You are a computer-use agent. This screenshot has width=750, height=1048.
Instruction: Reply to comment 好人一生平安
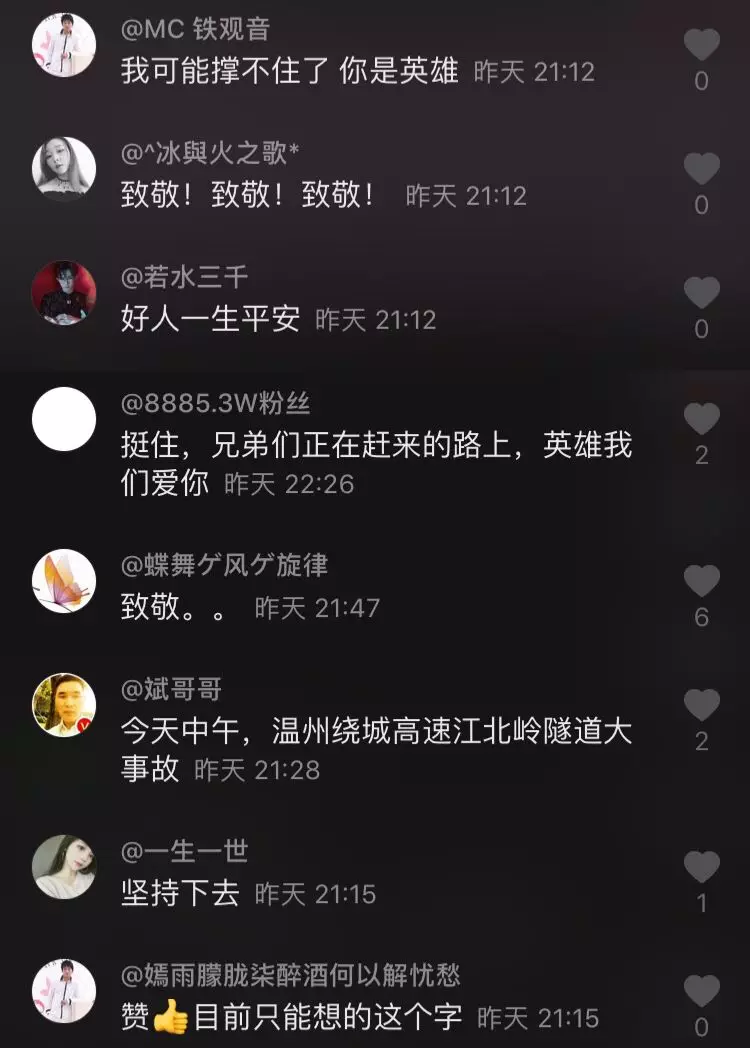[210, 320]
